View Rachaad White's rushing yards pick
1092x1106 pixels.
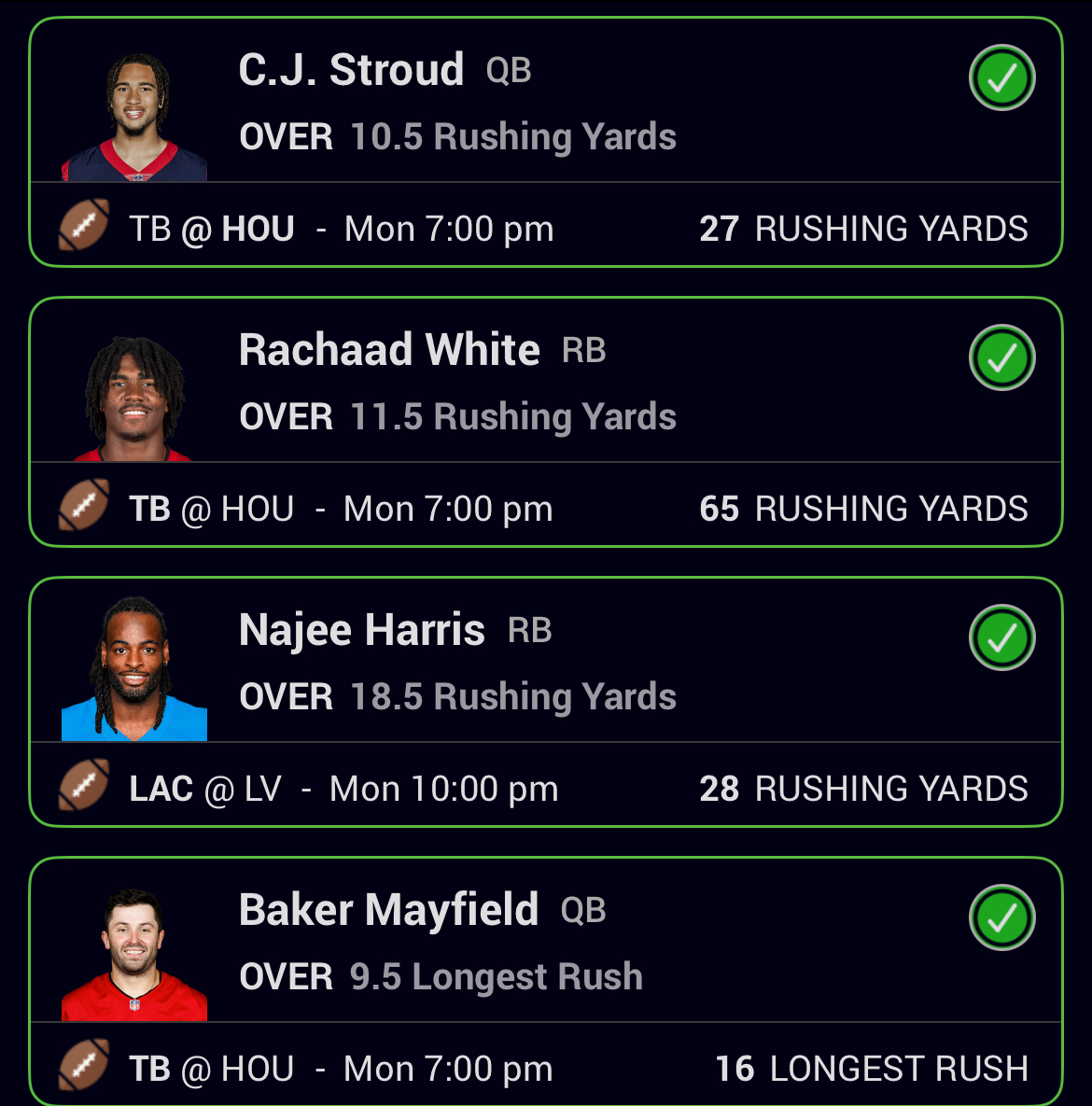546,422
